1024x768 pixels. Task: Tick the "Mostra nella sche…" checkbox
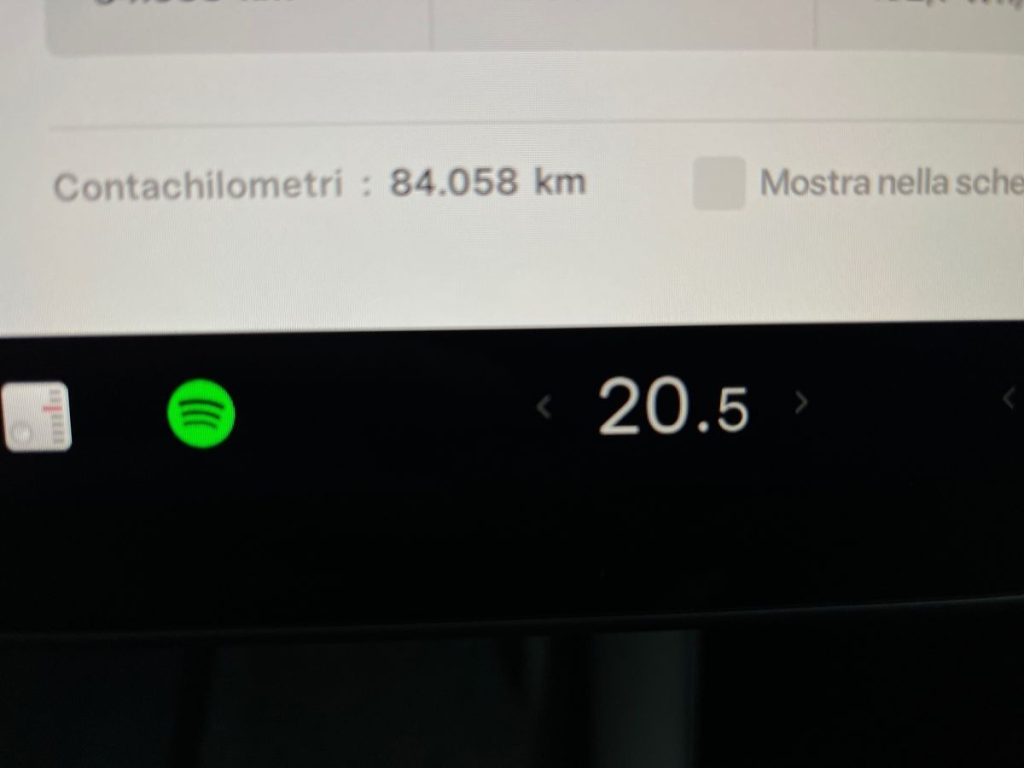pos(719,183)
